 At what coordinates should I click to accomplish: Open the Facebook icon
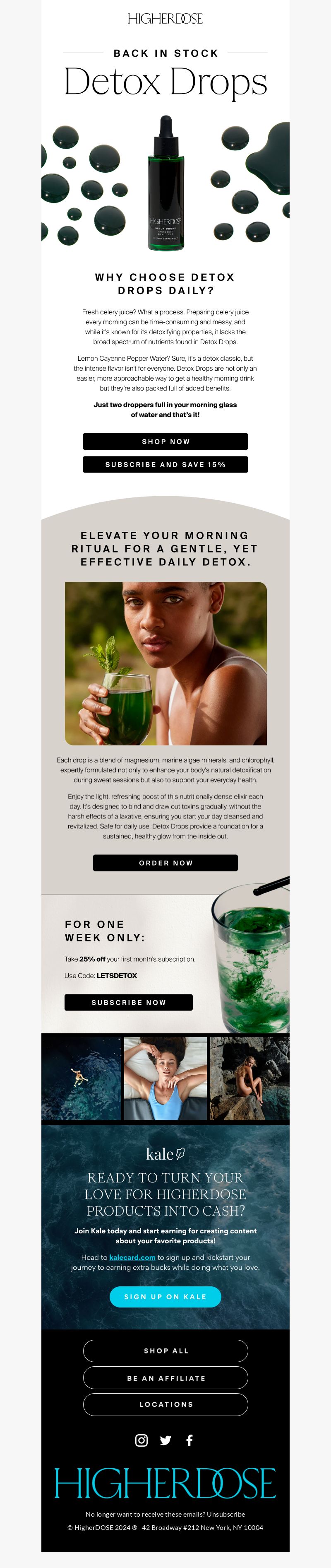point(189,1440)
